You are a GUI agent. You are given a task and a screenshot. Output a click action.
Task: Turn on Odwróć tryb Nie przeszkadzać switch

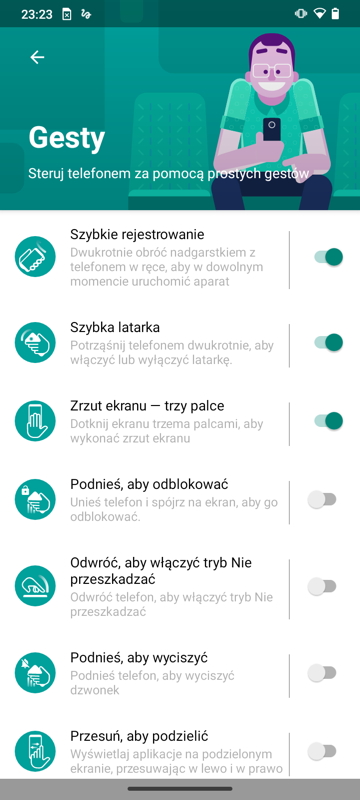pos(322,586)
